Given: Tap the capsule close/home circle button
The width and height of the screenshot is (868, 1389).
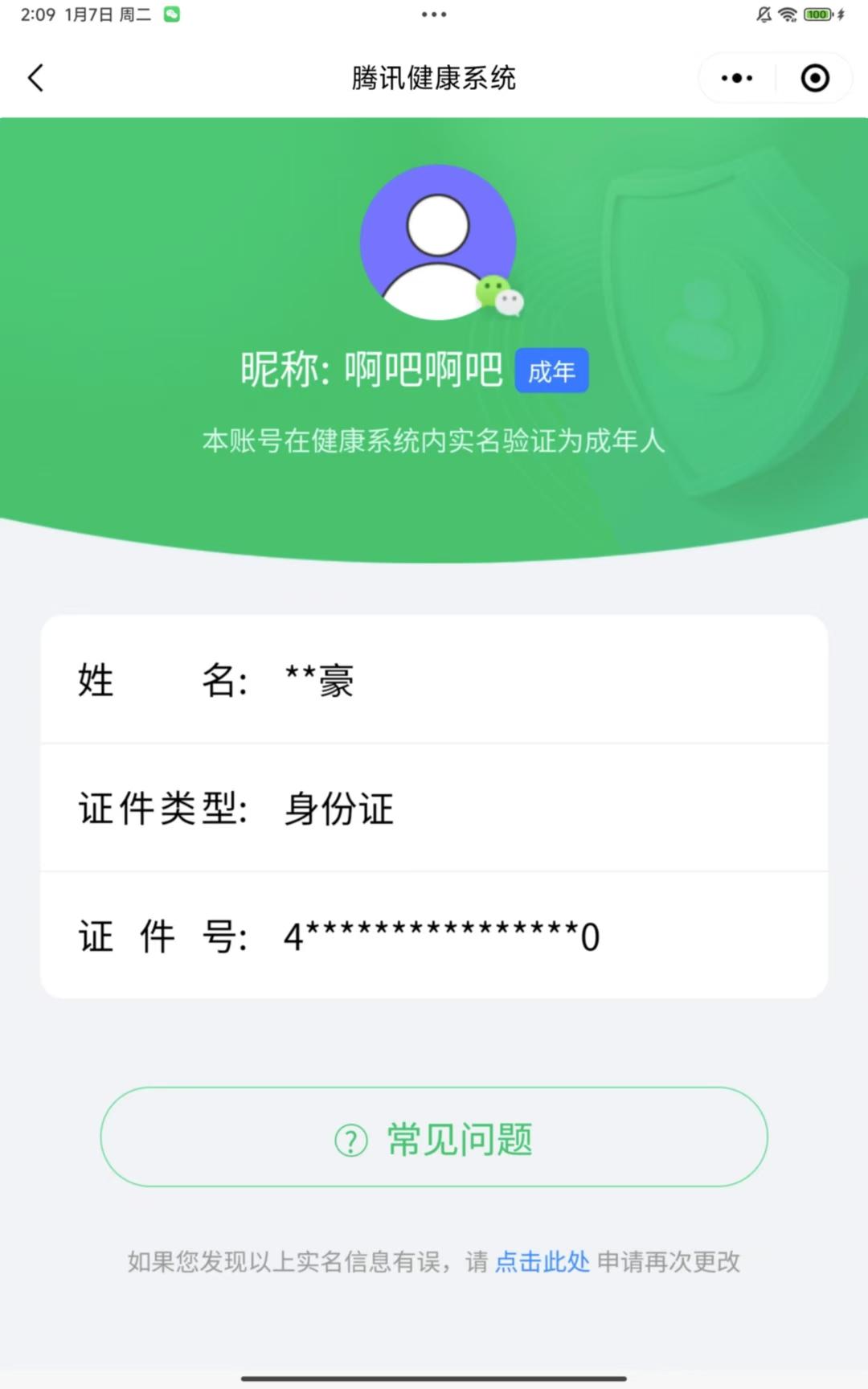Looking at the screenshot, I should pyautogui.click(x=814, y=78).
